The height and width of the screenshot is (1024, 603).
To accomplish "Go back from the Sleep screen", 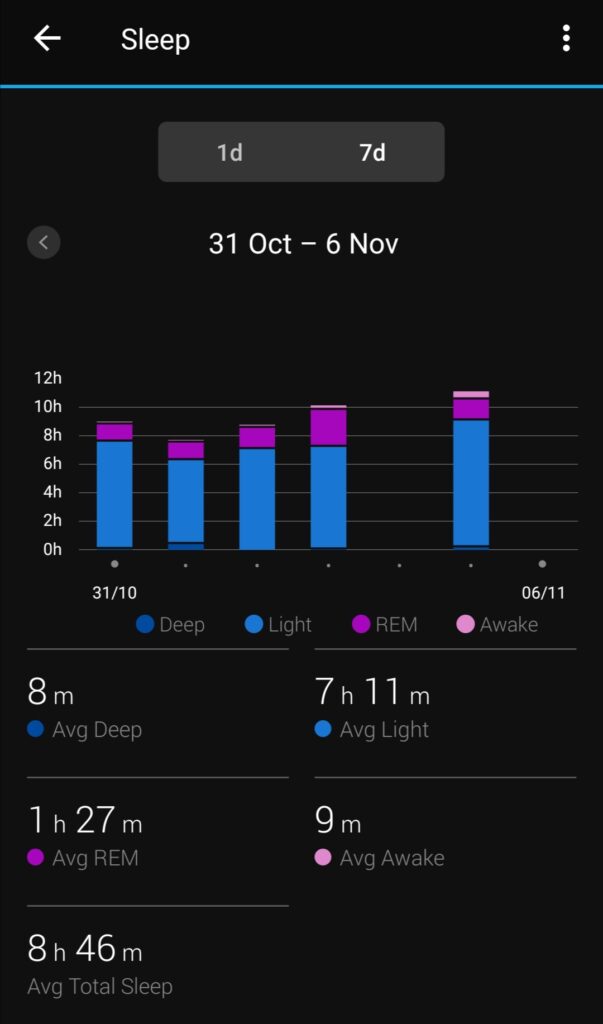I will tap(47, 39).
